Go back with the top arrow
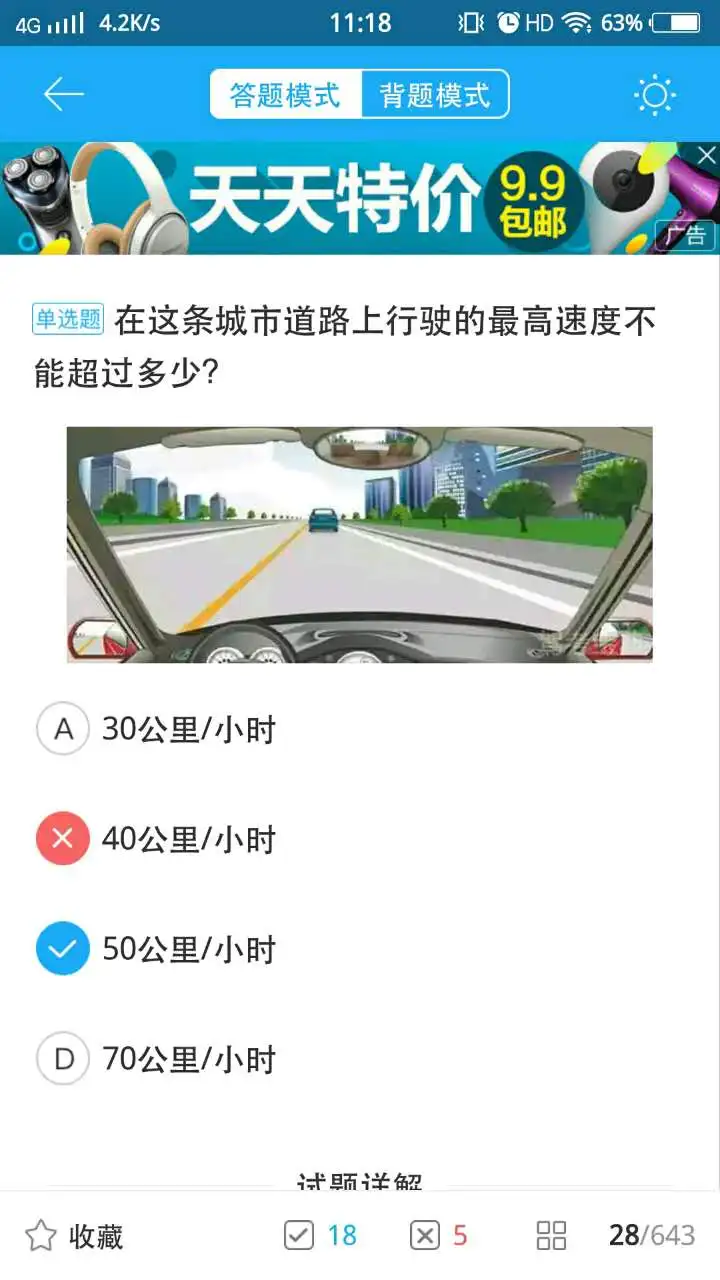Screen dimensions: 720x1280 tap(63, 95)
